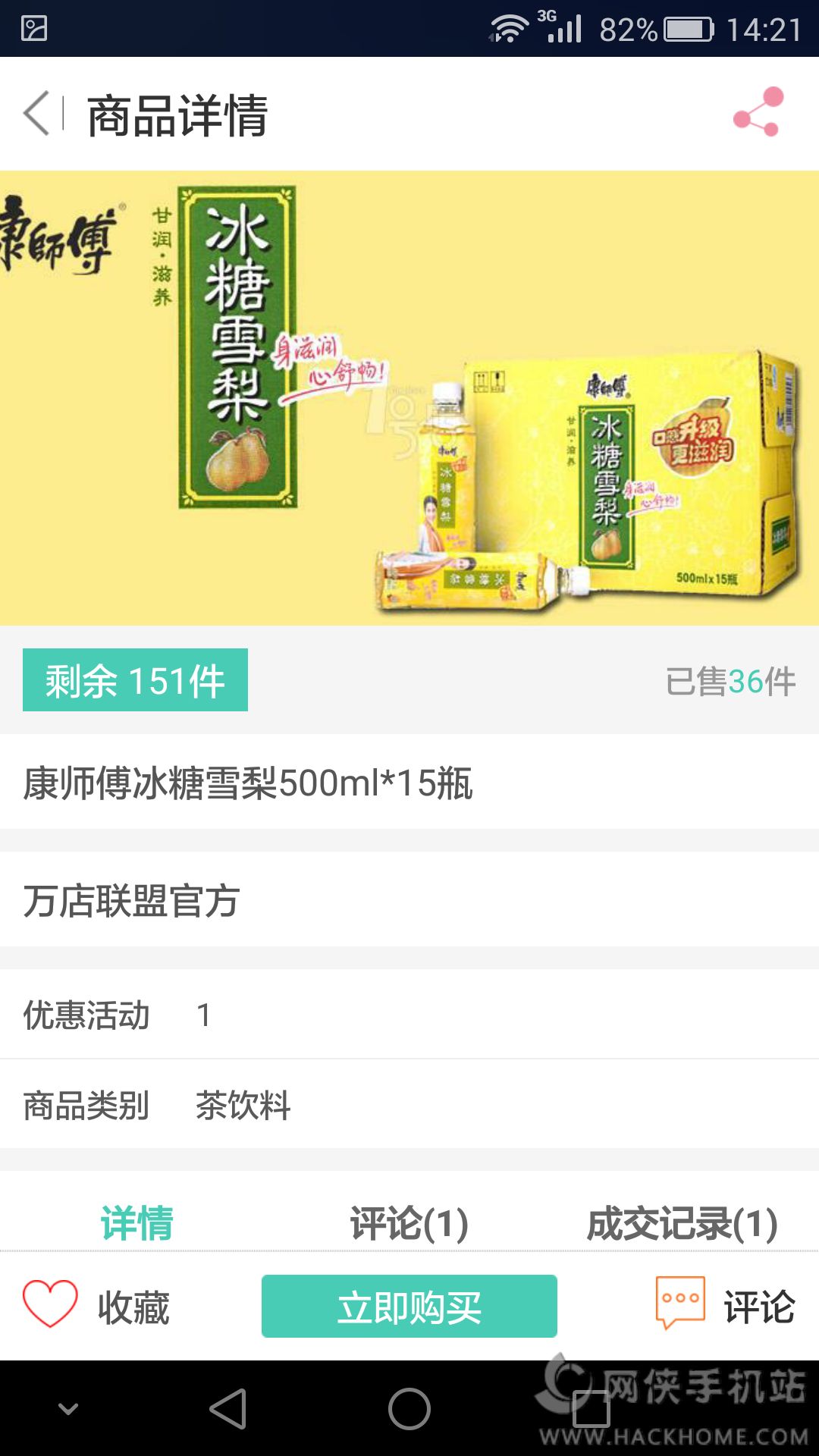Switch to the 详情 tab
Screen dimensions: 819x1456
tap(136, 1222)
